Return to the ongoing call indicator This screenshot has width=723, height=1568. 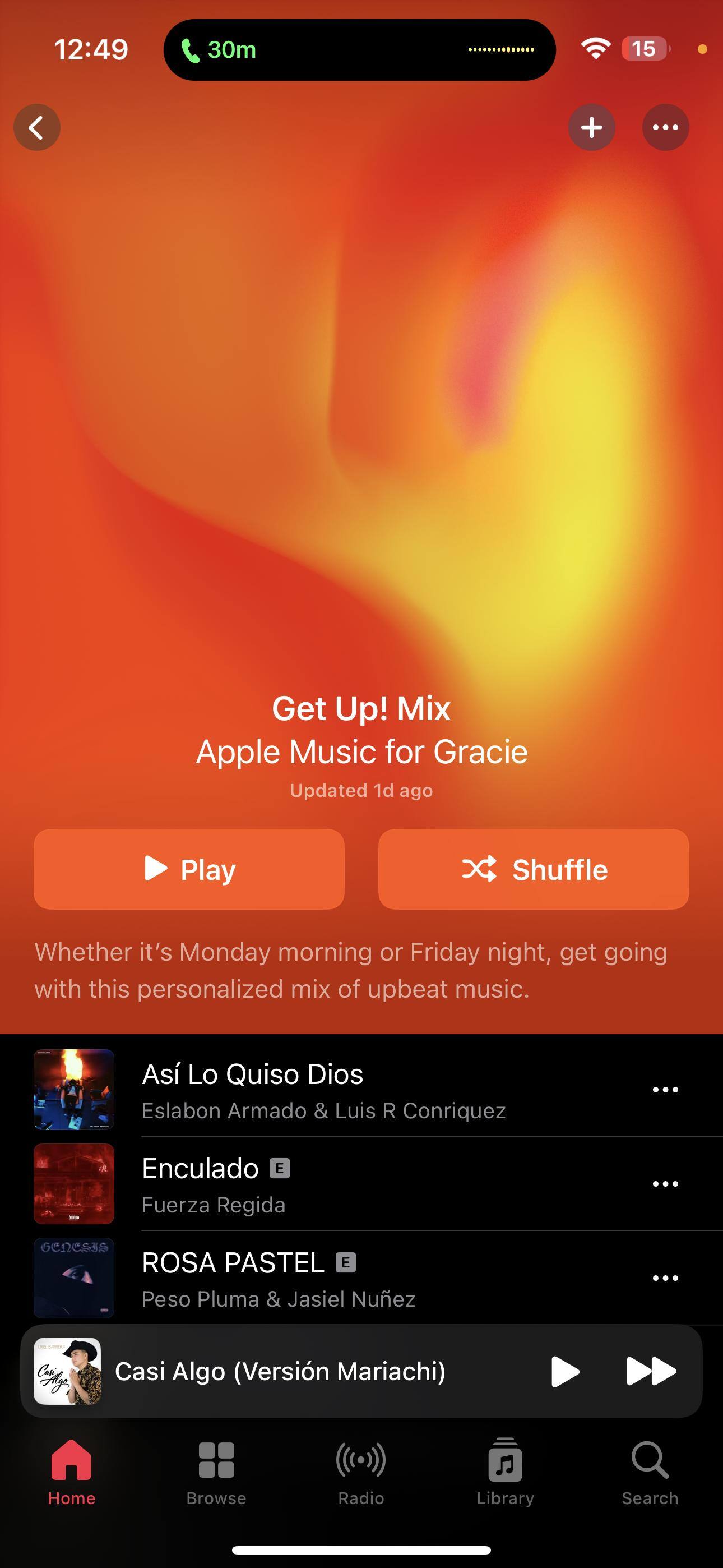click(x=359, y=50)
